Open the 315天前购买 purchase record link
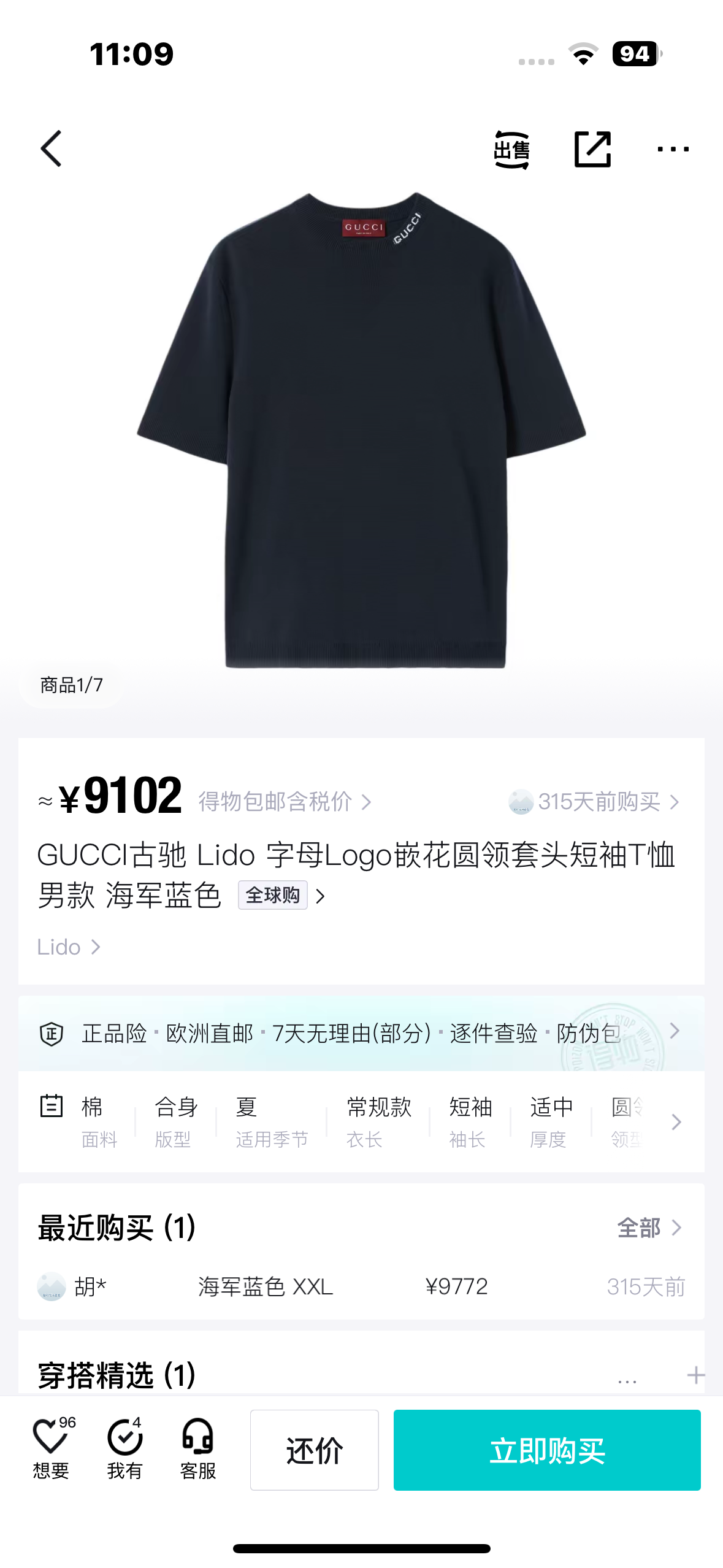The image size is (723, 1568). click(594, 801)
